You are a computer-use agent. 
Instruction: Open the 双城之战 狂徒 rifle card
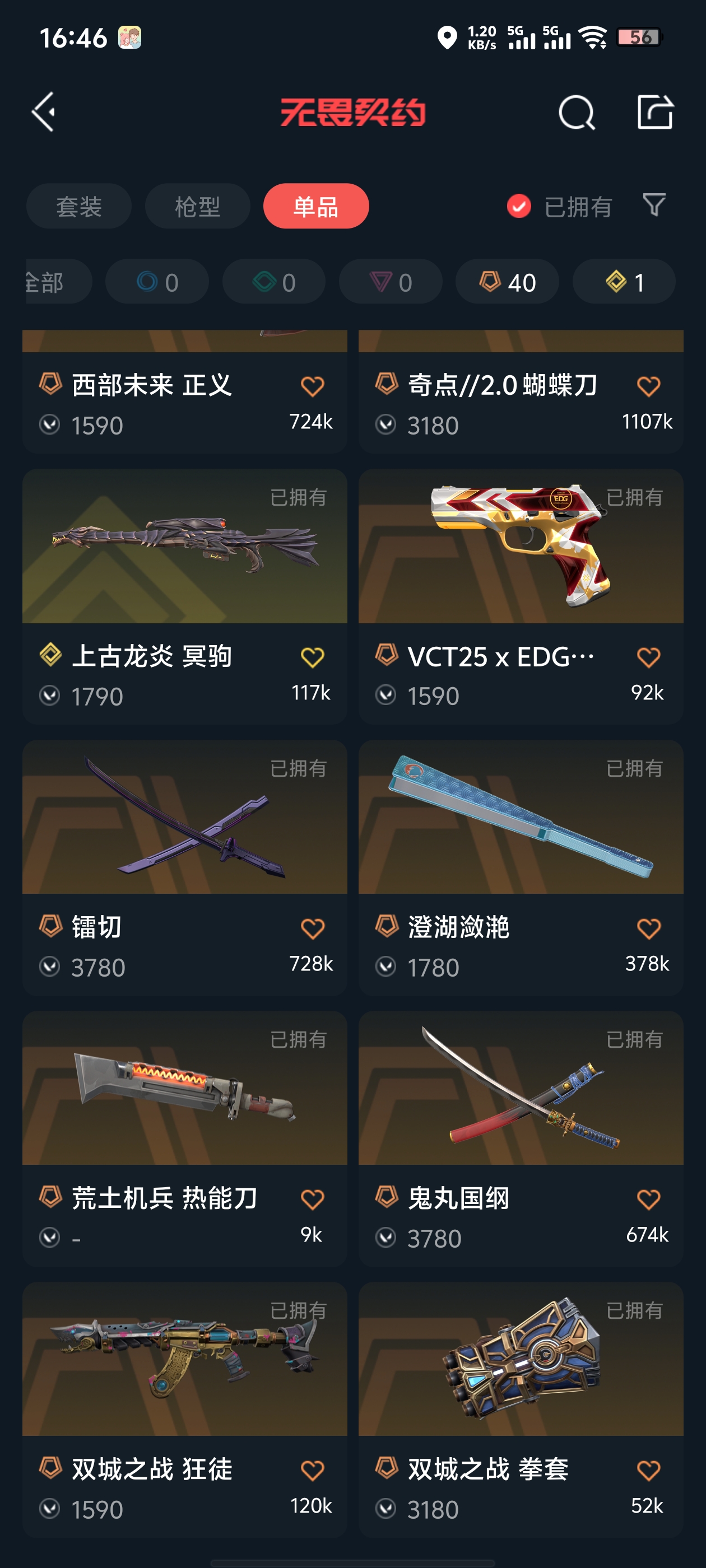coord(184,1408)
